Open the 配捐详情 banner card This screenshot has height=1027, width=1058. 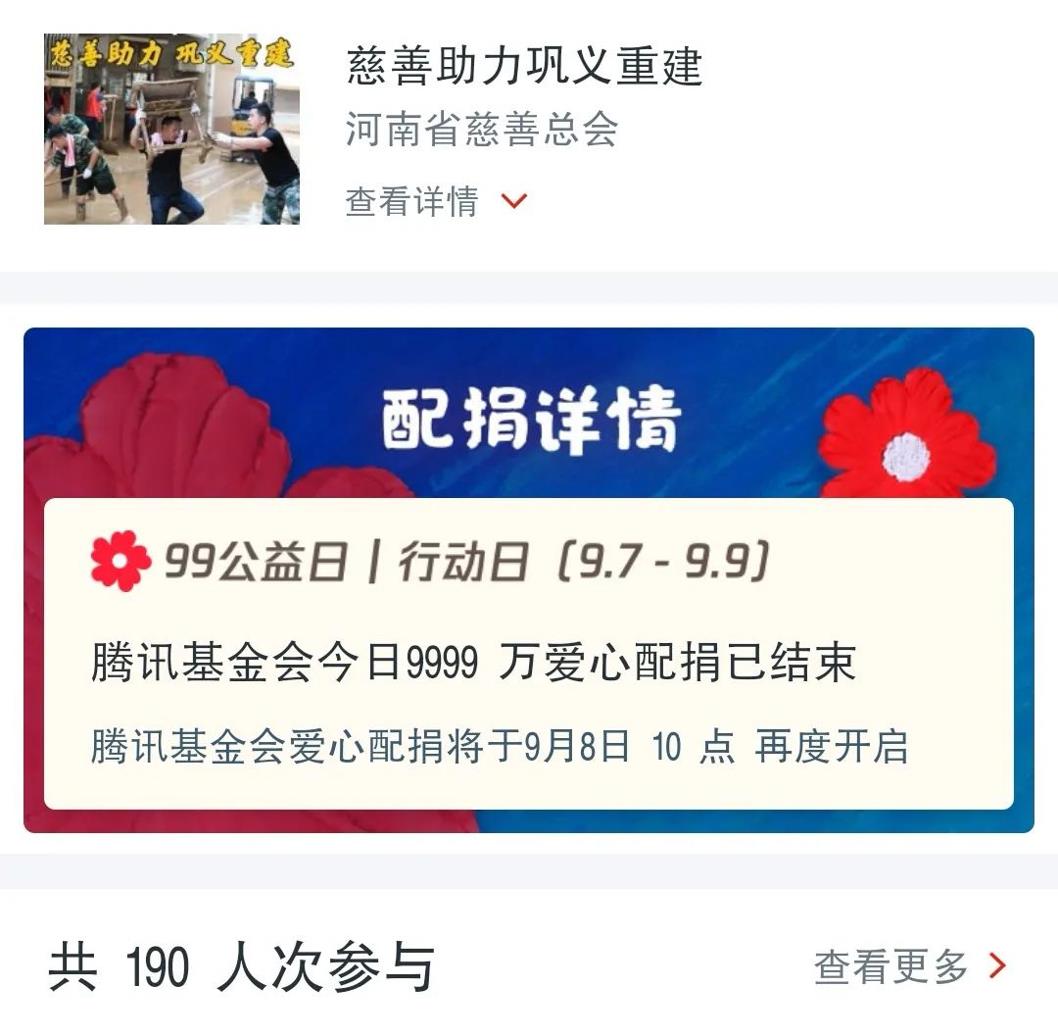(528, 420)
